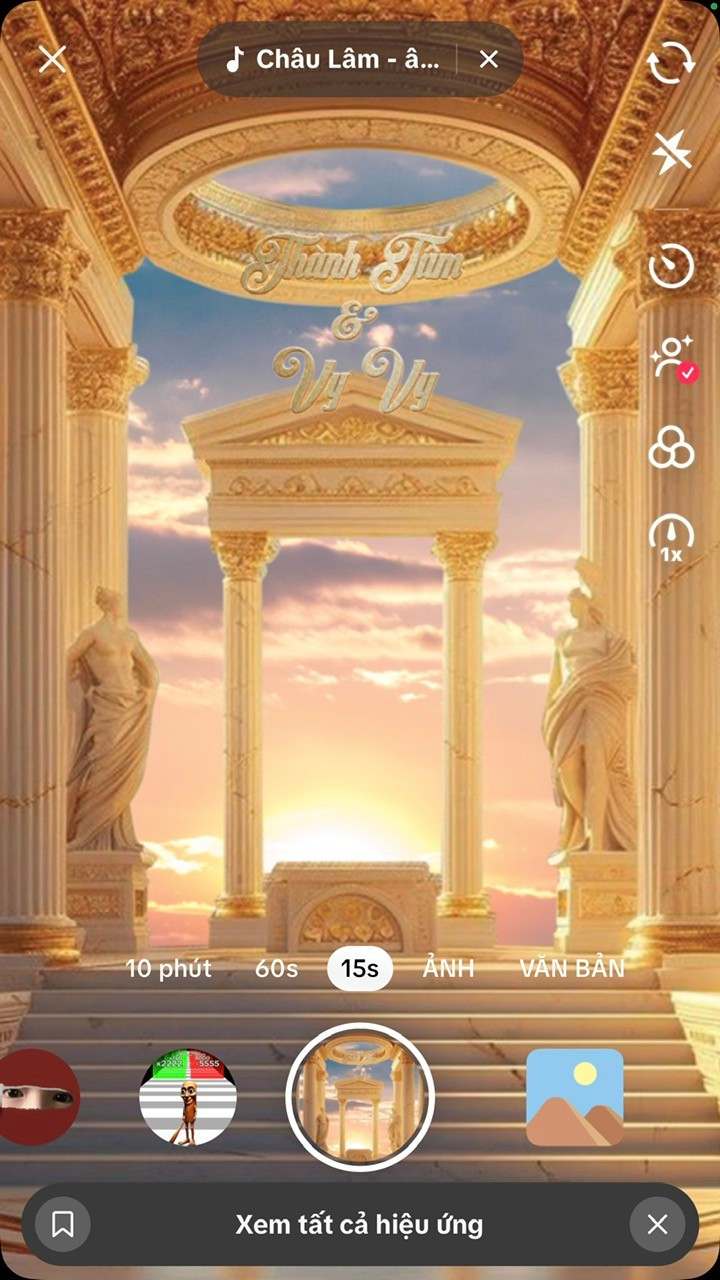Flip the camera

(x=671, y=64)
